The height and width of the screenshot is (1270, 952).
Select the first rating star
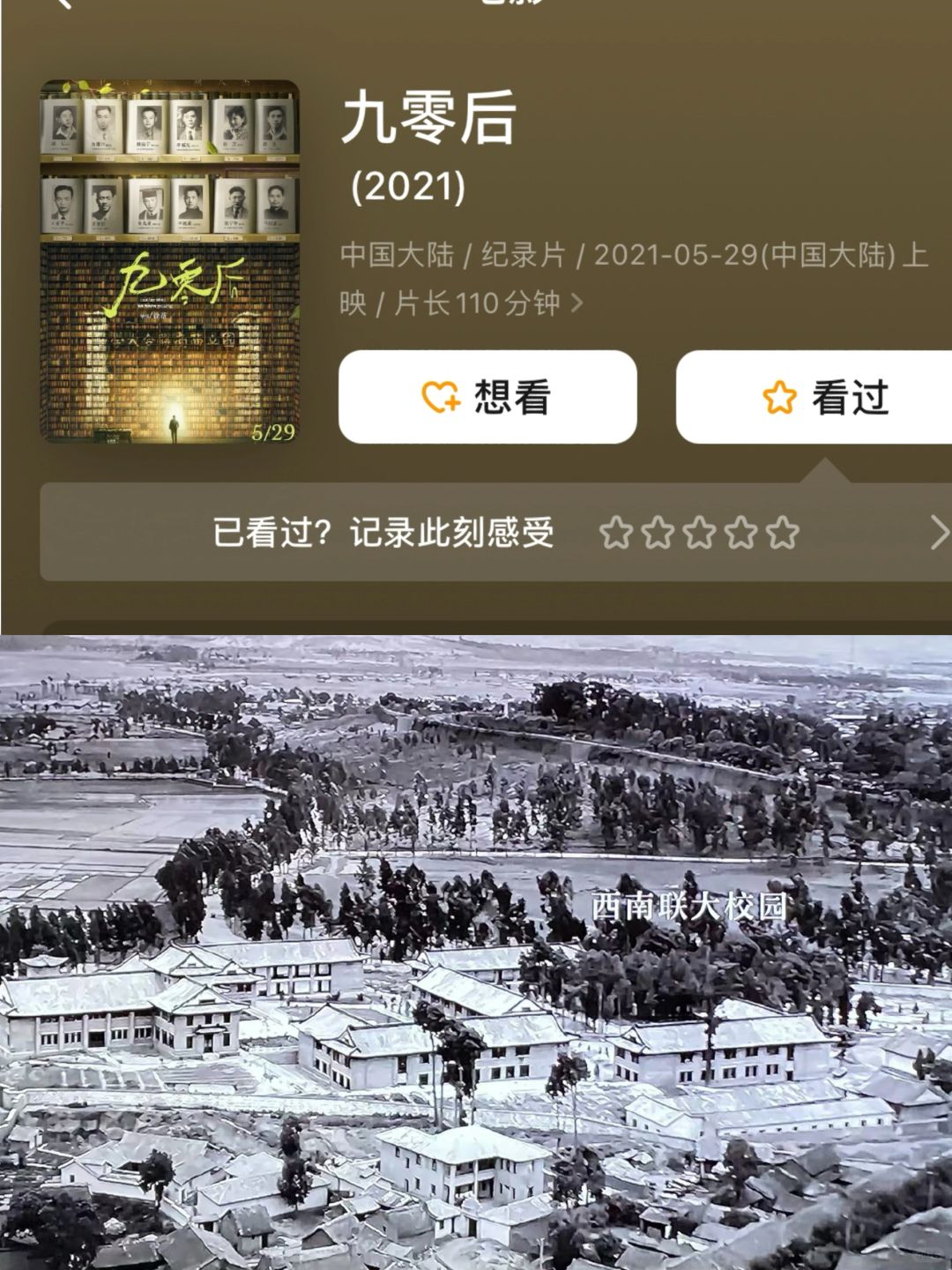tap(615, 533)
